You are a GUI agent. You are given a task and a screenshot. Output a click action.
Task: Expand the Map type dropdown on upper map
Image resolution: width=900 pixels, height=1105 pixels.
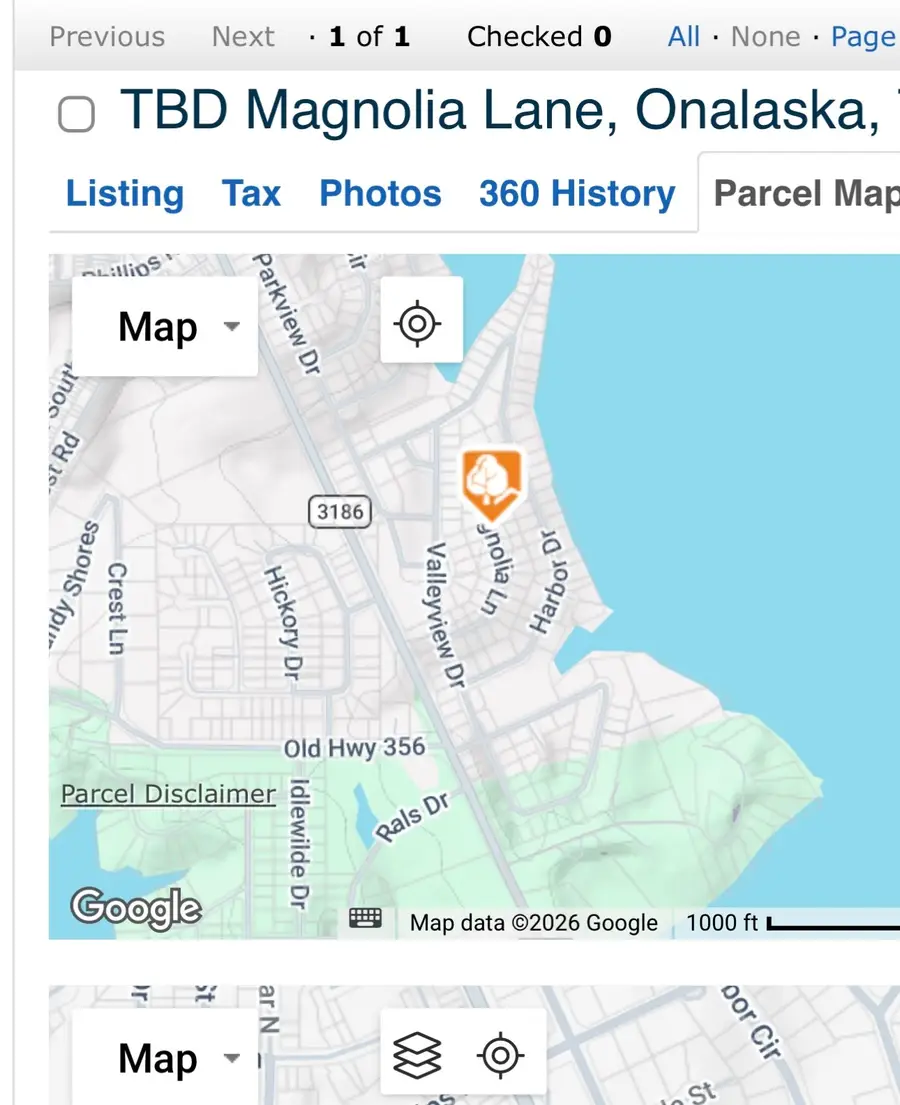[165, 327]
